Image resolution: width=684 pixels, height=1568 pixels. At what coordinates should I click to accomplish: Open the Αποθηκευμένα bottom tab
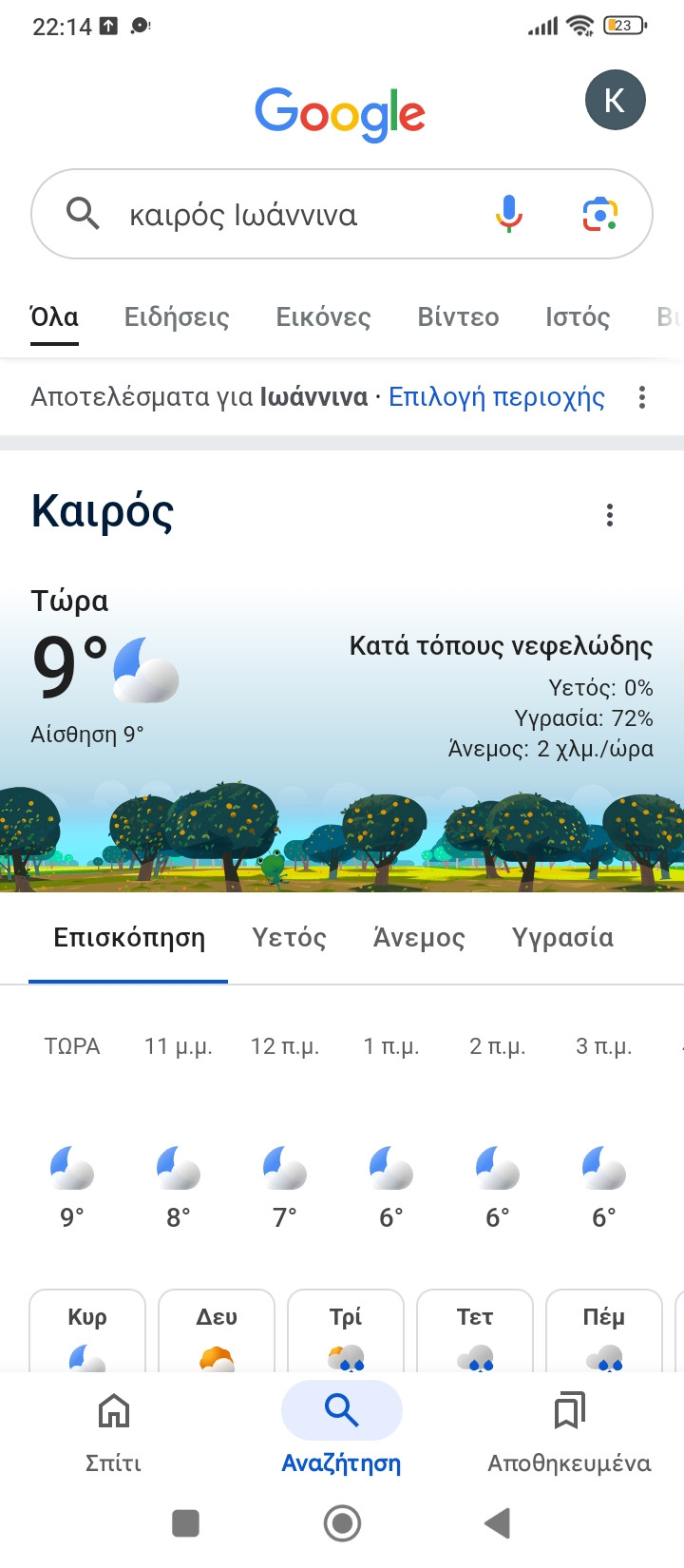coord(569,1431)
